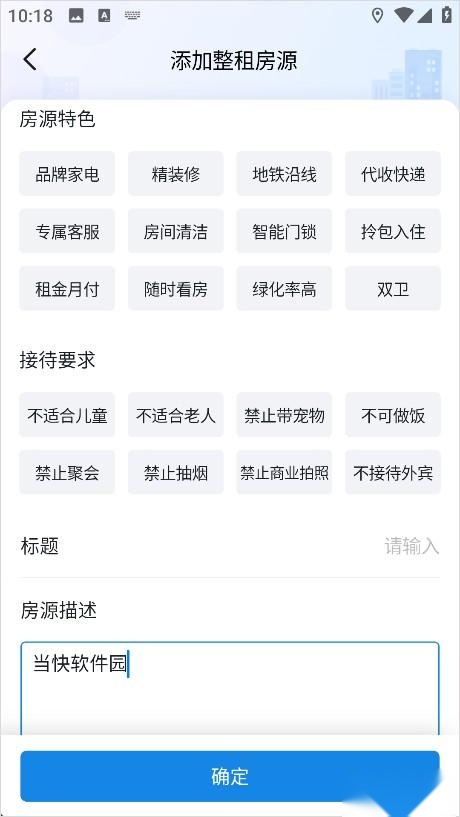The image size is (460, 817).
Task: Select 禁止商业拍照 requirement
Action: click(284, 473)
